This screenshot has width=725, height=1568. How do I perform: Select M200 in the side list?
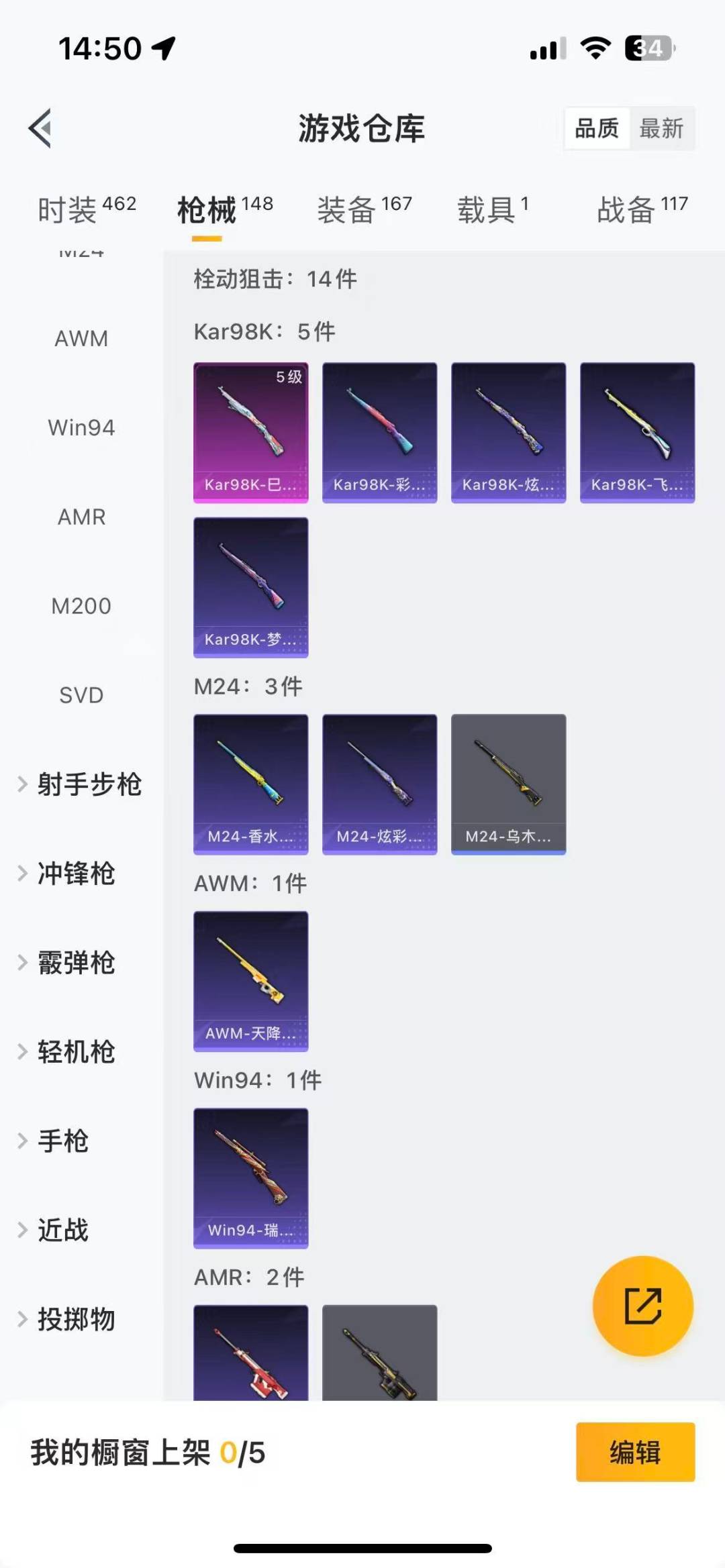81,607
